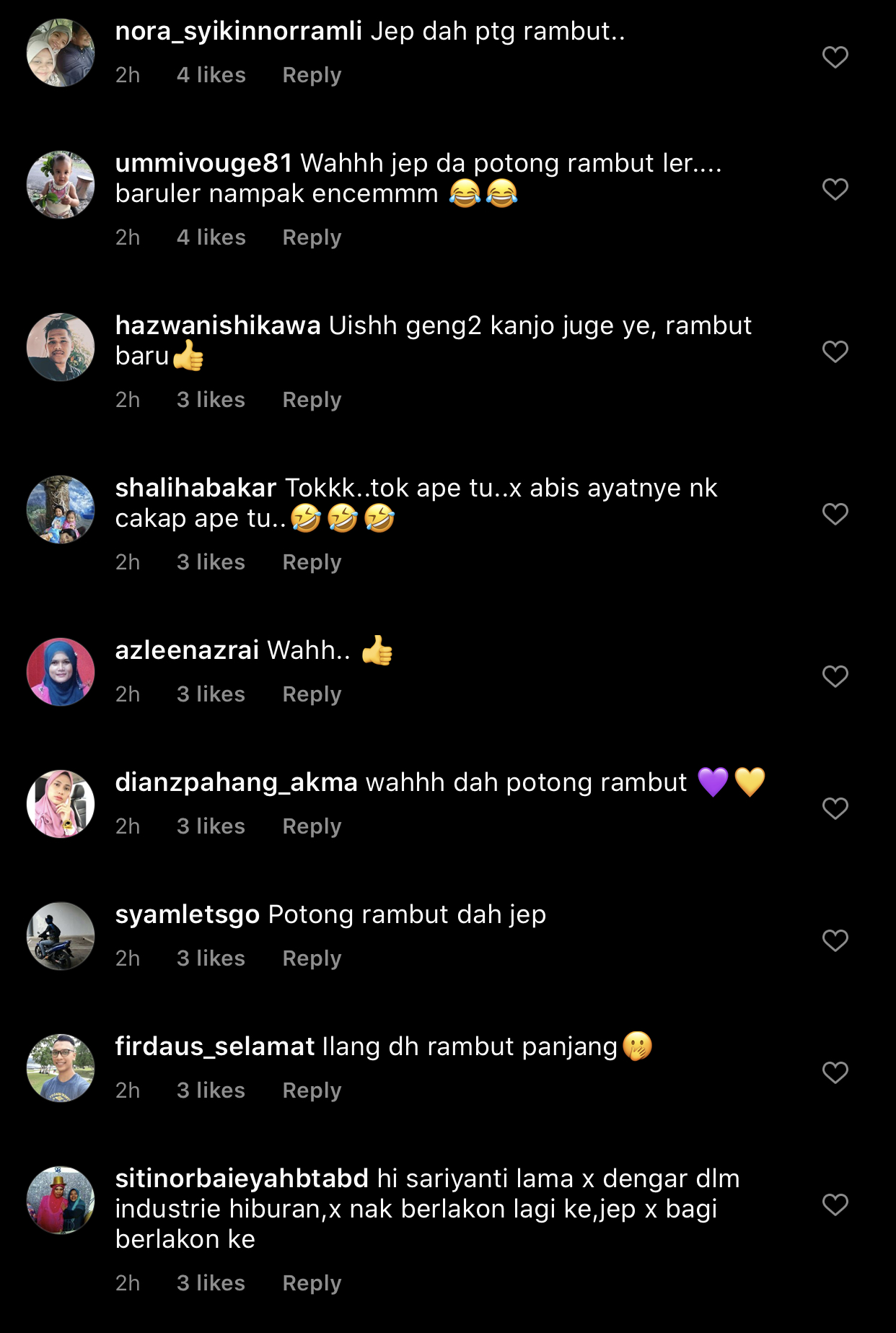Image resolution: width=896 pixels, height=1333 pixels.
Task: Like hazwanishikawa's comment with heart icon
Action: pos(835,351)
